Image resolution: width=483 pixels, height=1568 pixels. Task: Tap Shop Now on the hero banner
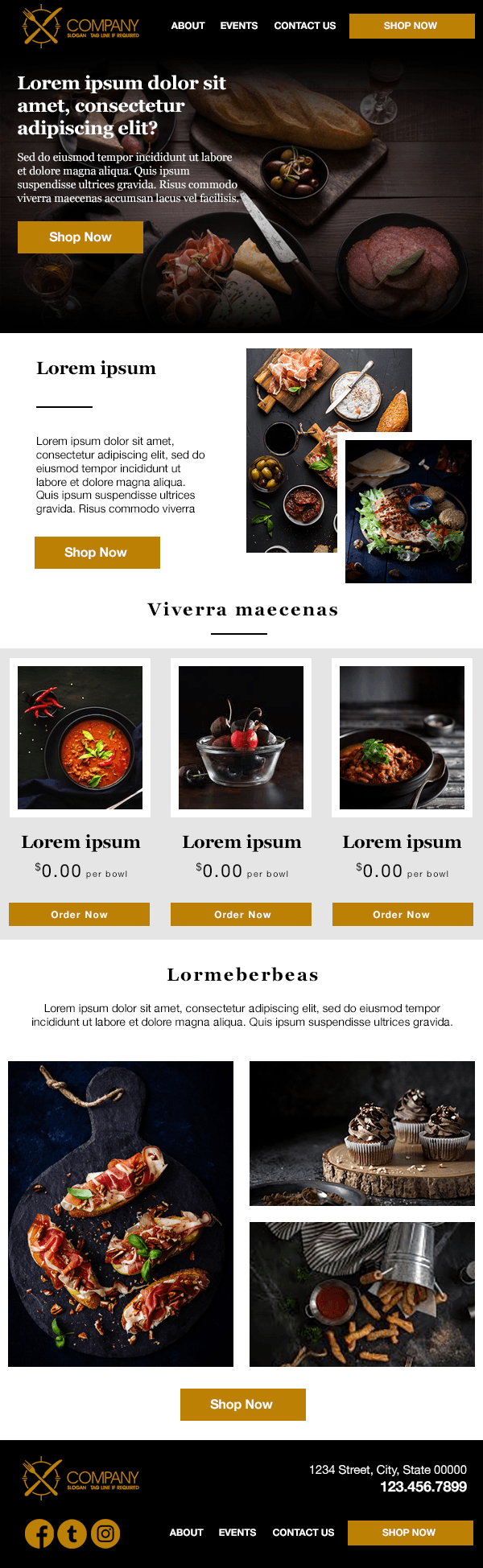click(x=80, y=237)
